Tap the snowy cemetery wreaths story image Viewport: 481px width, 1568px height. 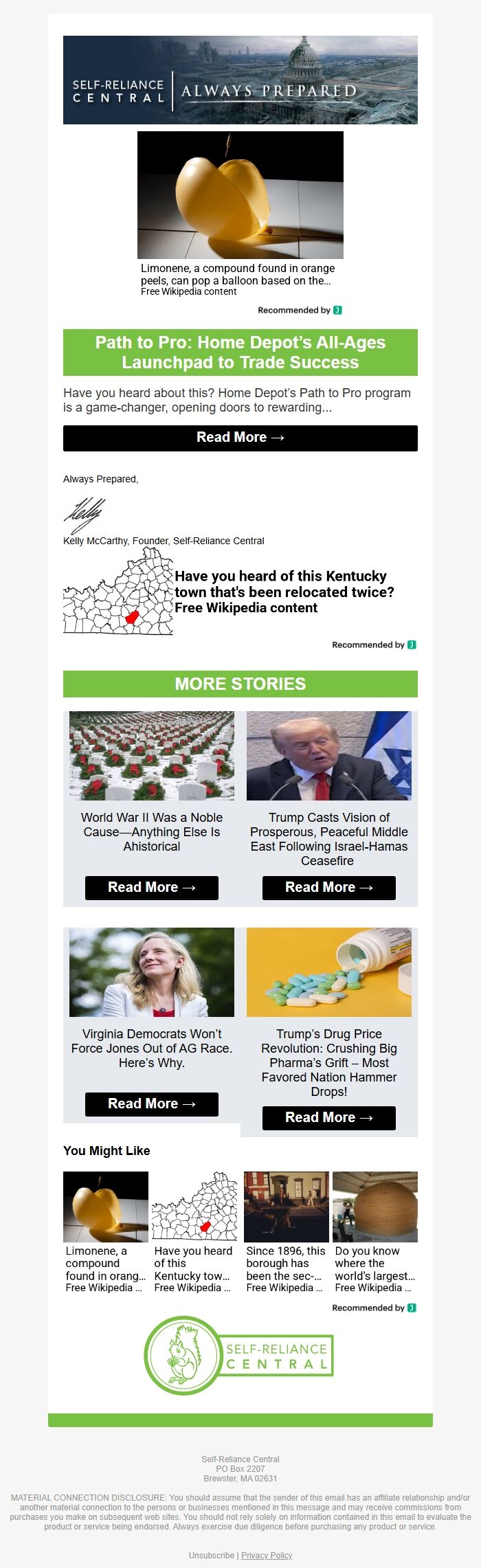(151, 755)
